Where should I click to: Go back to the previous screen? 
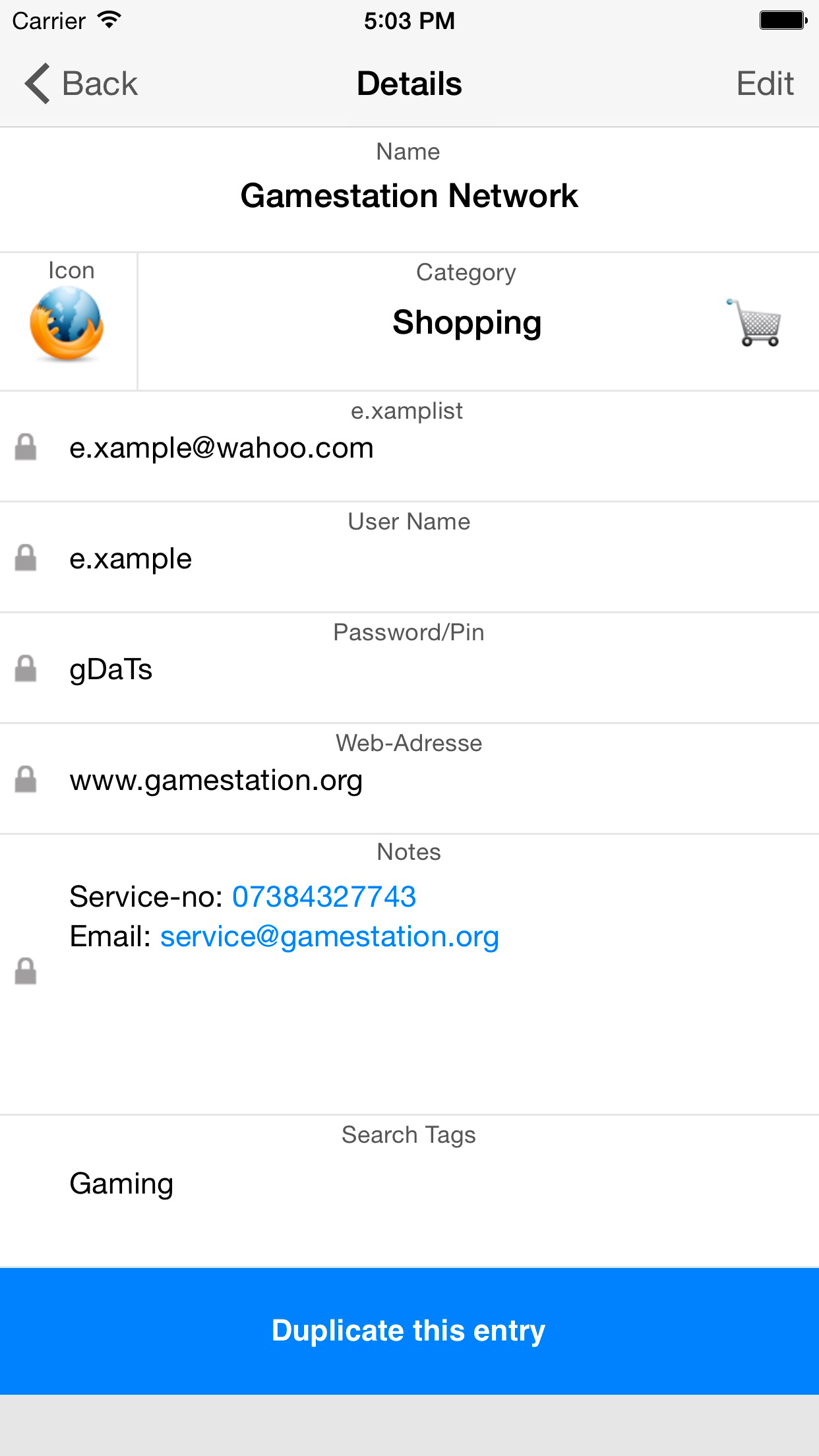click(81, 84)
